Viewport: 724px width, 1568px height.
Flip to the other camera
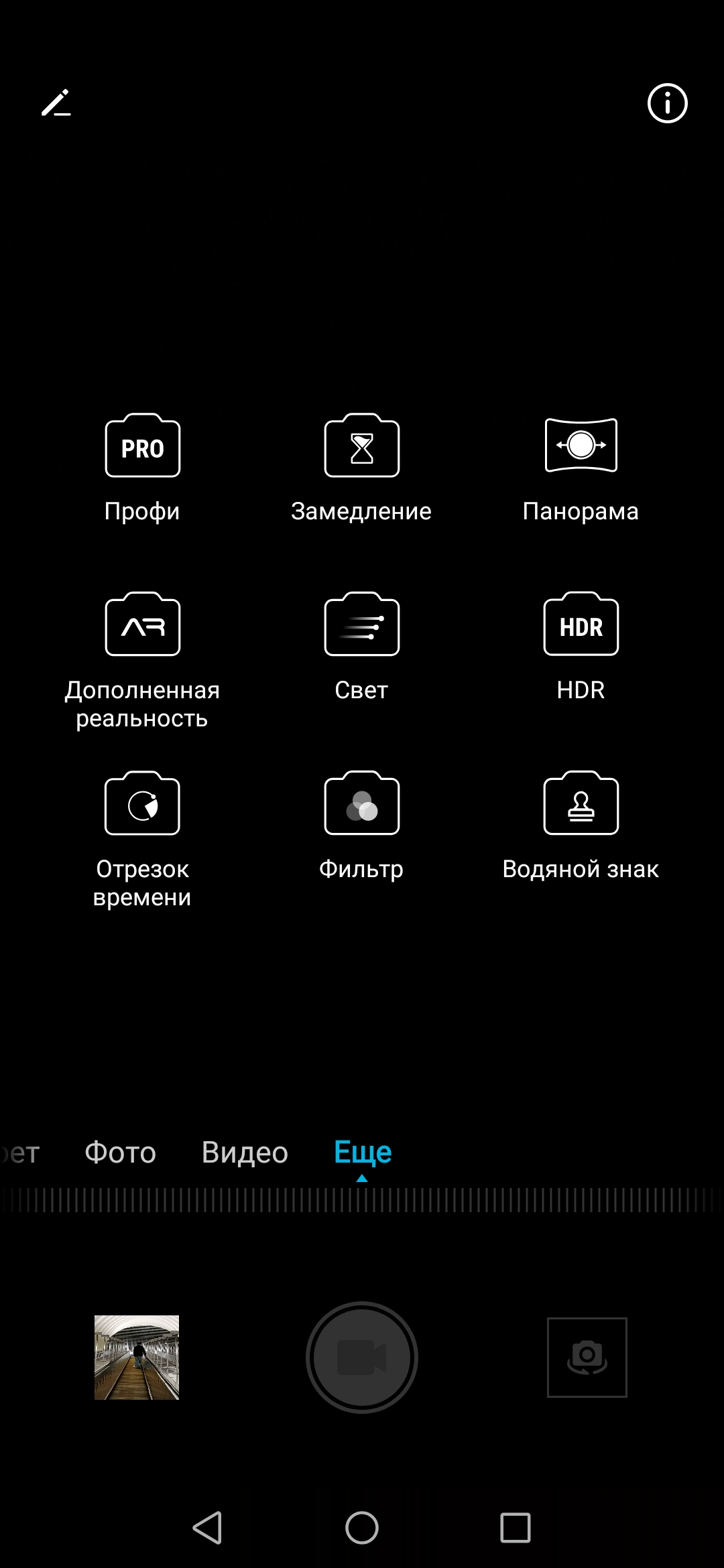pyautogui.click(x=587, y=1358)
